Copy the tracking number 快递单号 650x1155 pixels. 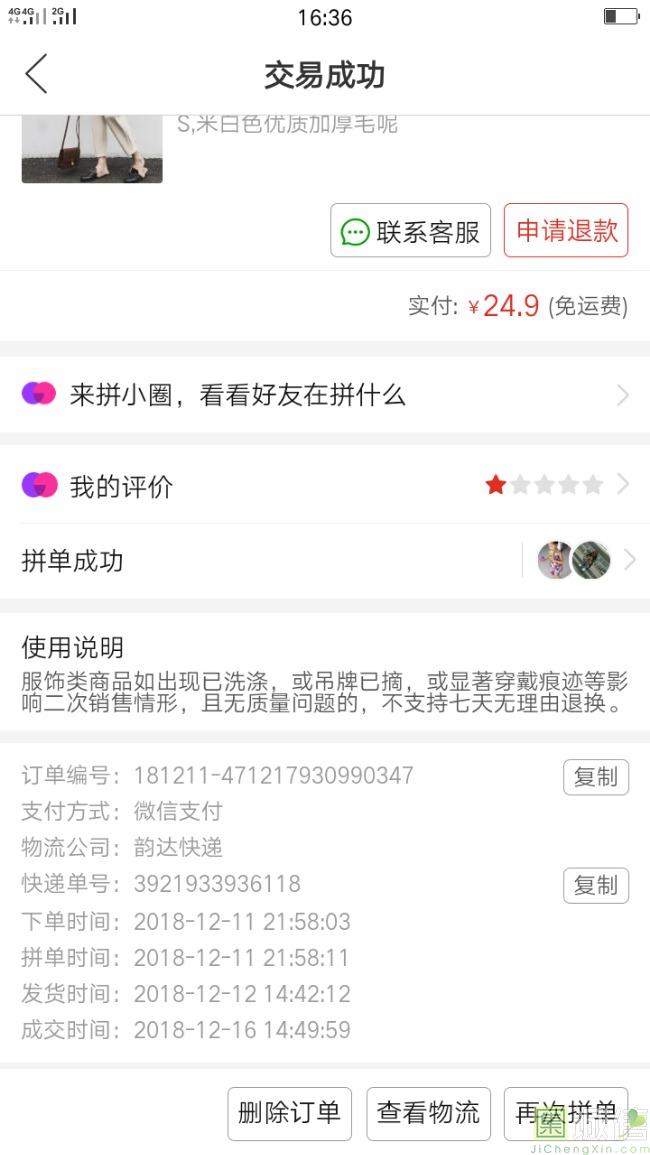(x=595, y=885)
